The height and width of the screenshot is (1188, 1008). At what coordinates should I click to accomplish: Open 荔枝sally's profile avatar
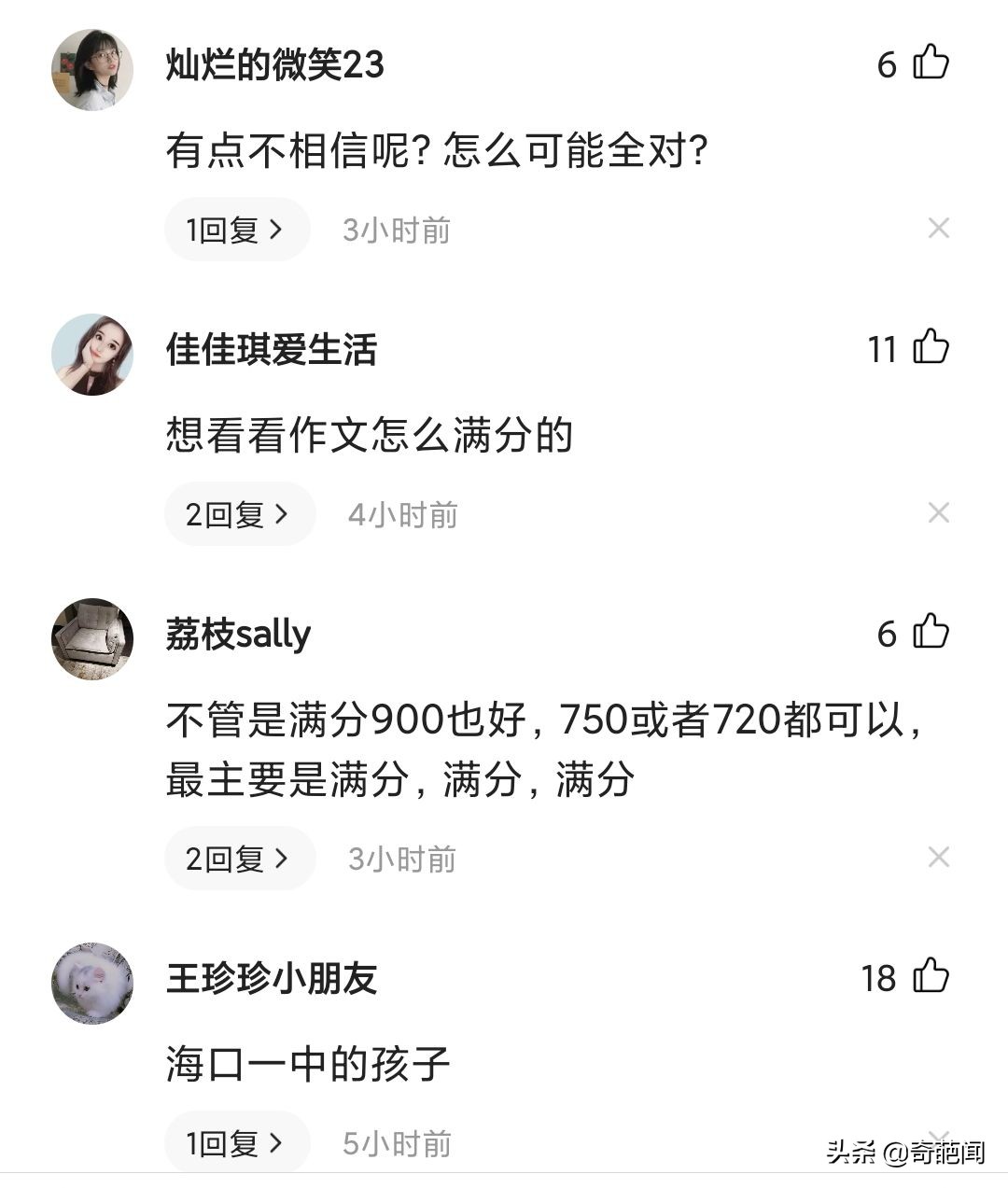(91, 639)
